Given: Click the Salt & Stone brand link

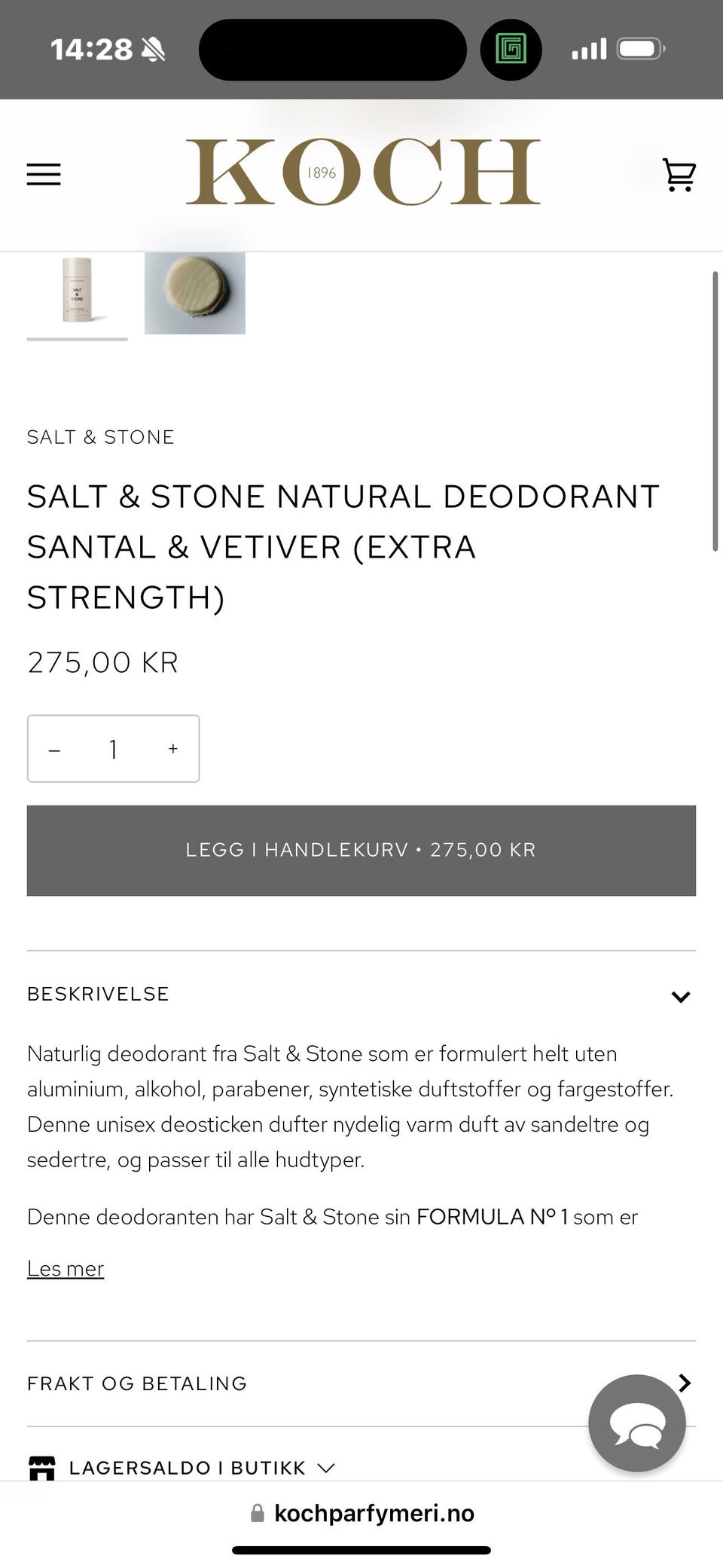Looking at the screenshot, I should coord(101,436).
